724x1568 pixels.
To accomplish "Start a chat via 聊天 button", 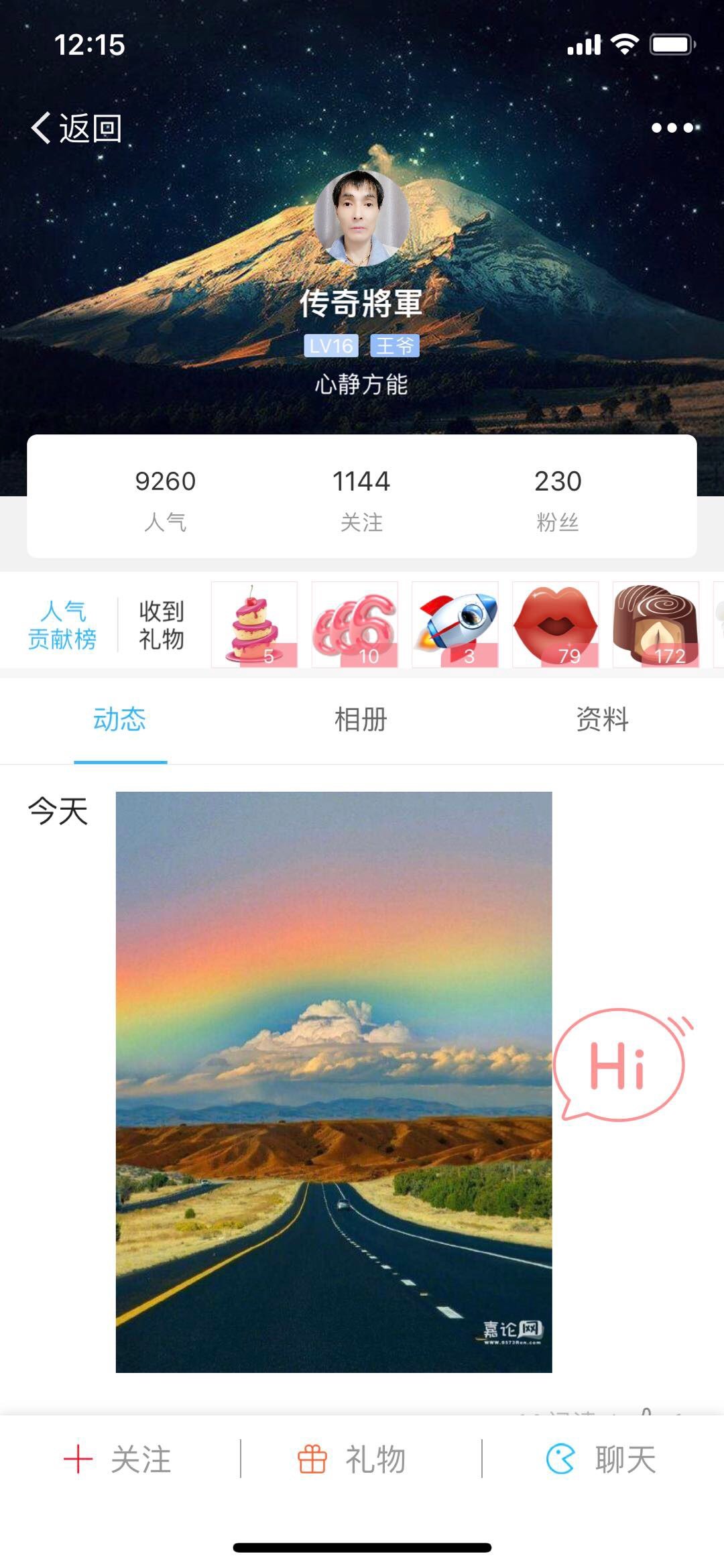I will 602,1459.
